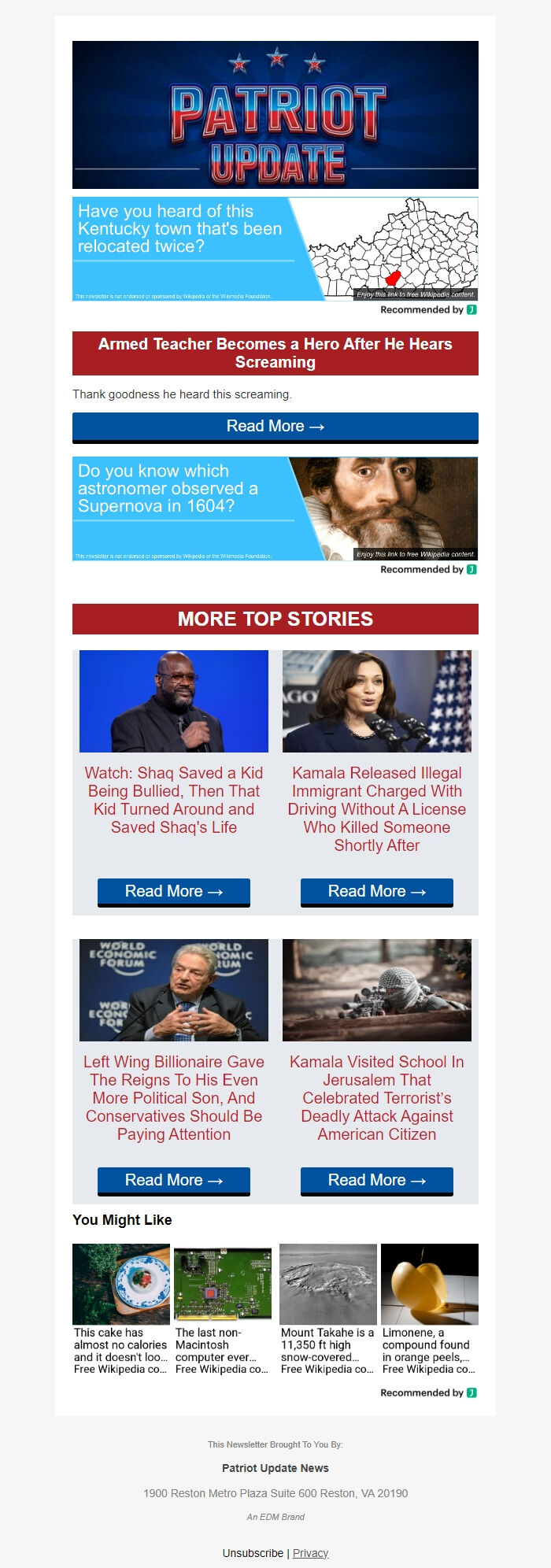
Task: Open Kamala Visited School In Jerusalem headline
Action: (x=377, y=1097)
